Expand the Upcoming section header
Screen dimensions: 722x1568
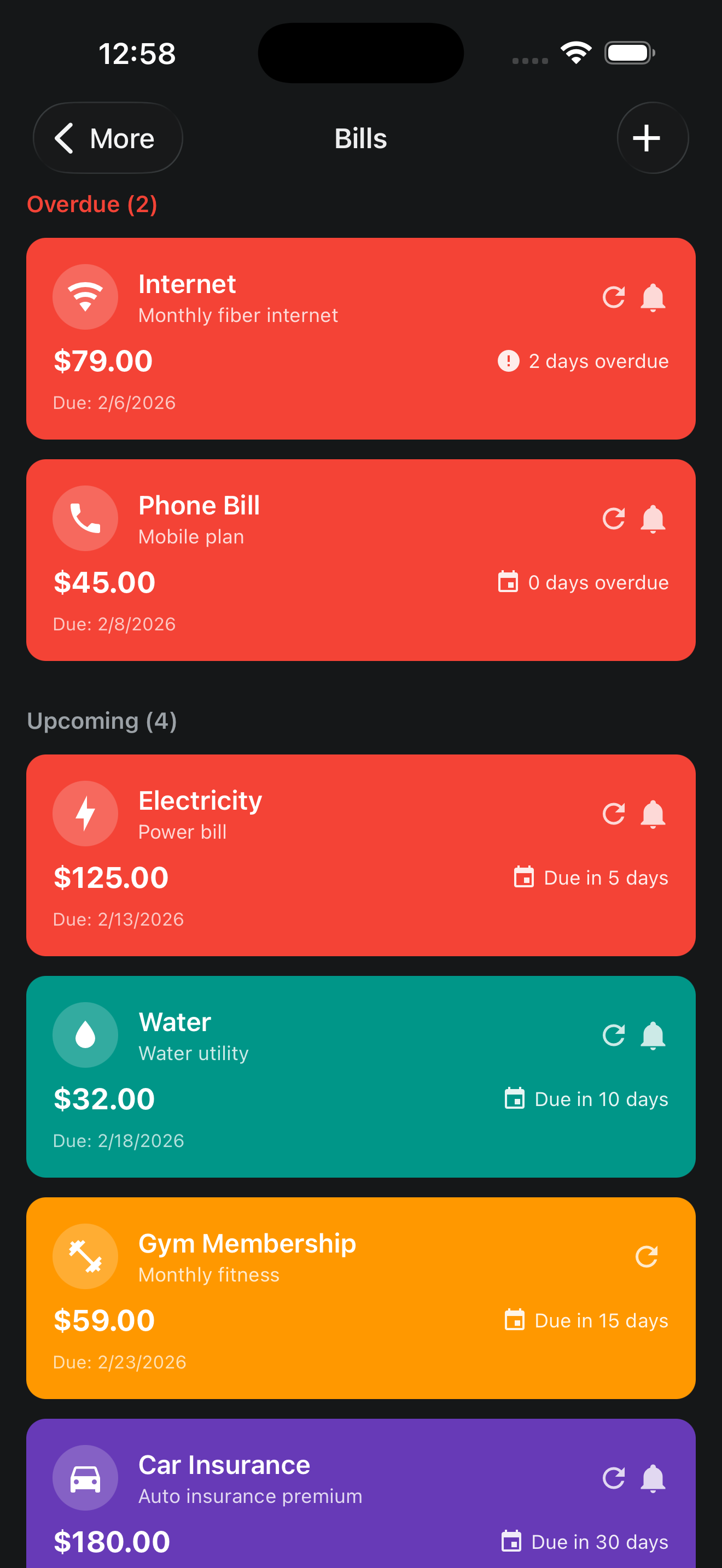coord(102,721)
